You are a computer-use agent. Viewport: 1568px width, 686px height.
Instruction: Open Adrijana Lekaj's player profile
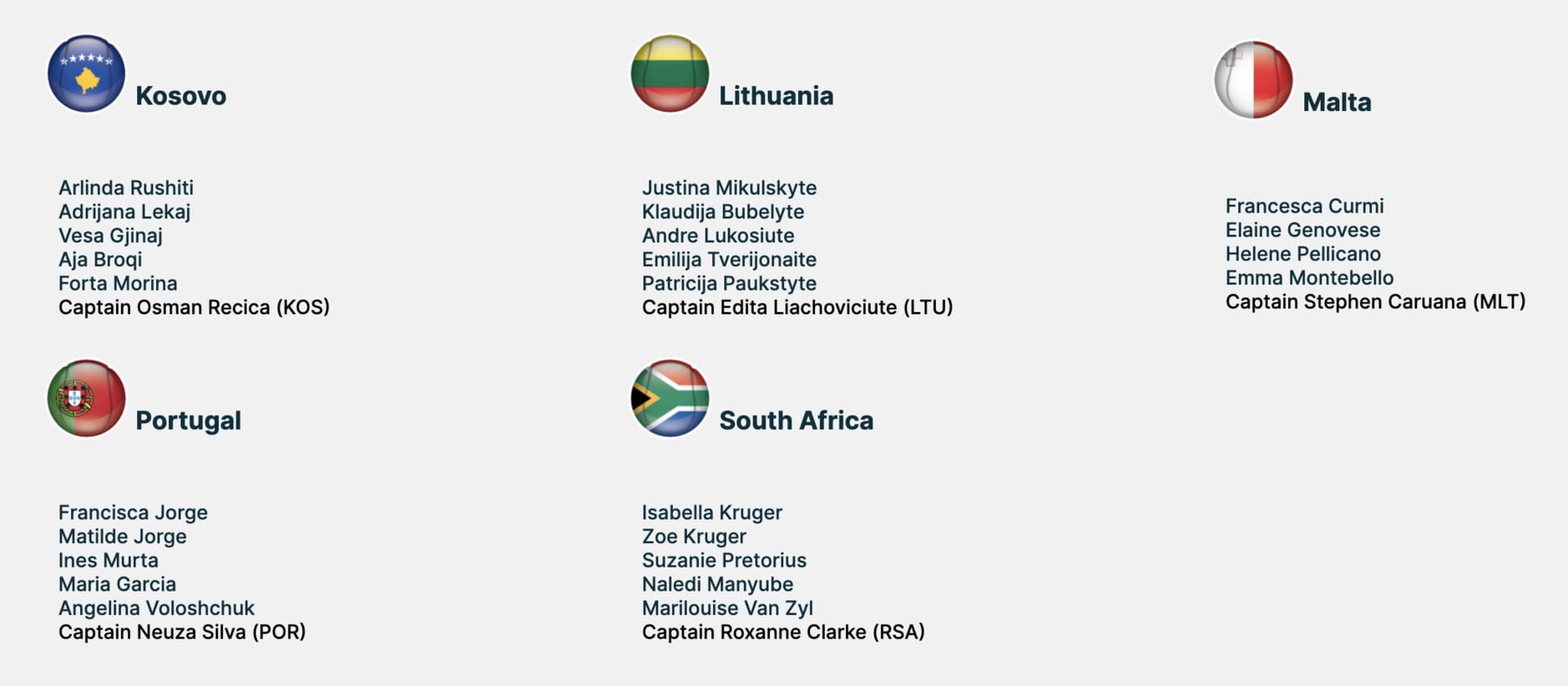124,212
